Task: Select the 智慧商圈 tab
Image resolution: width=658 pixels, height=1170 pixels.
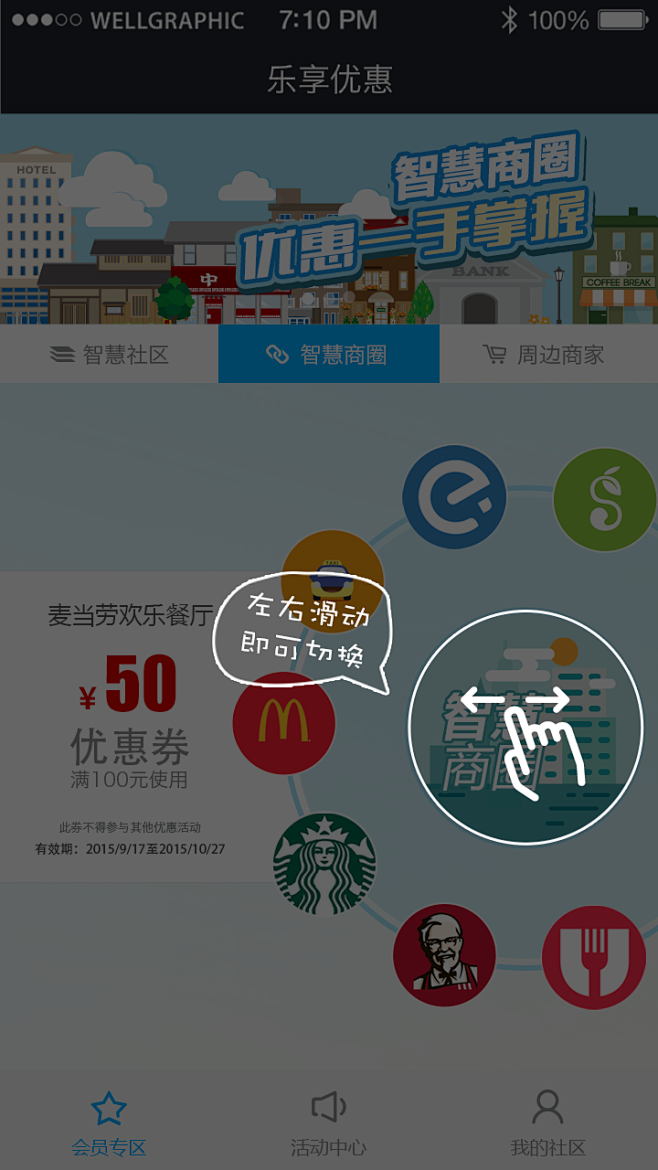Action: pyautogui.click(x=328, y=354)
